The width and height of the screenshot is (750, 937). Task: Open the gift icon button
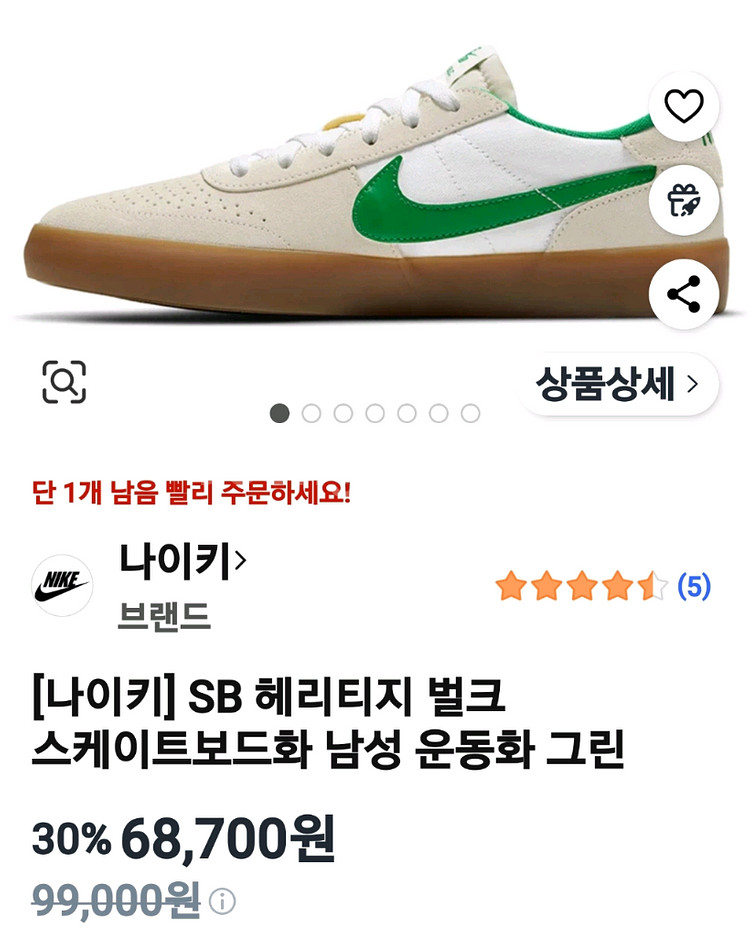click(684, 200)
